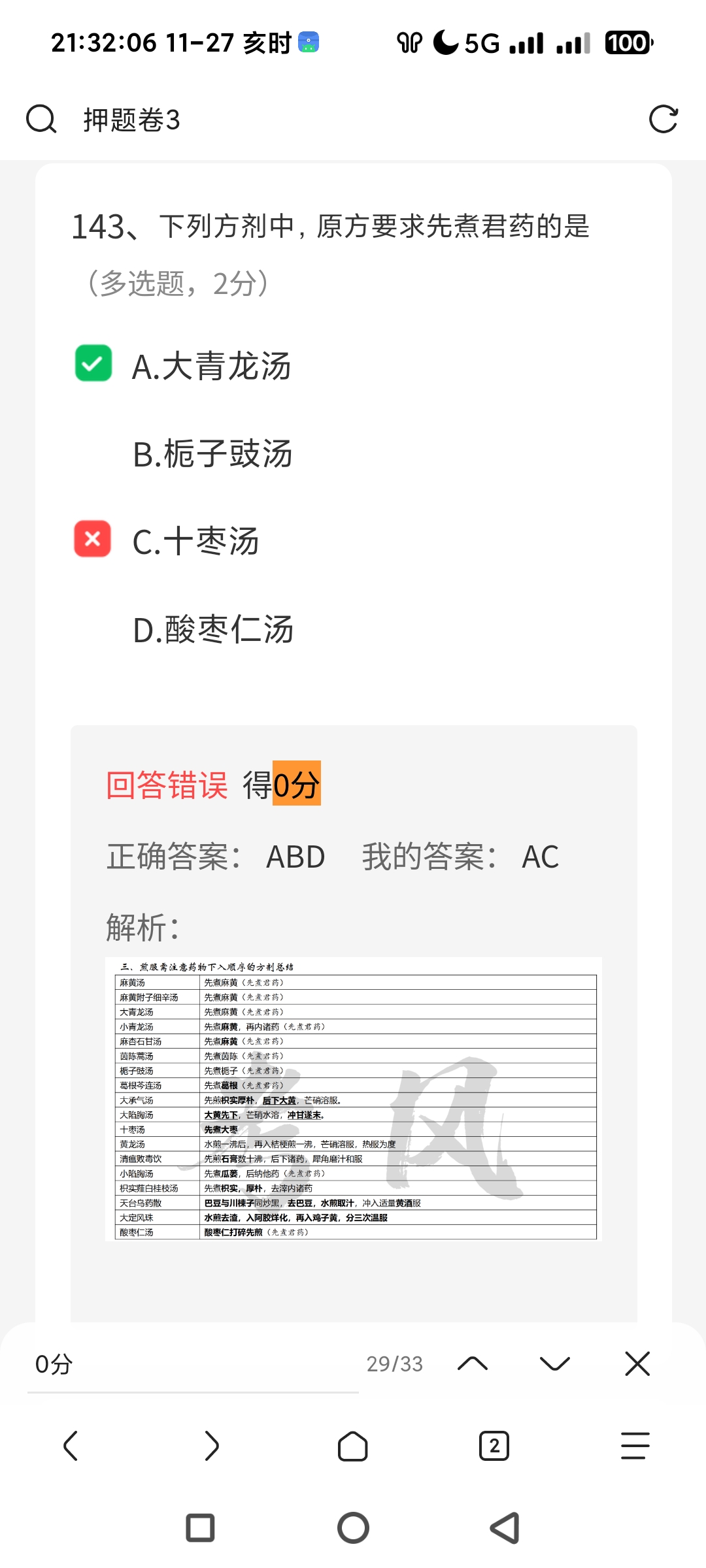Viewport: 706px width, 1568px height.
Task: Reload the page with refresh icon
Action: (663, 120)
